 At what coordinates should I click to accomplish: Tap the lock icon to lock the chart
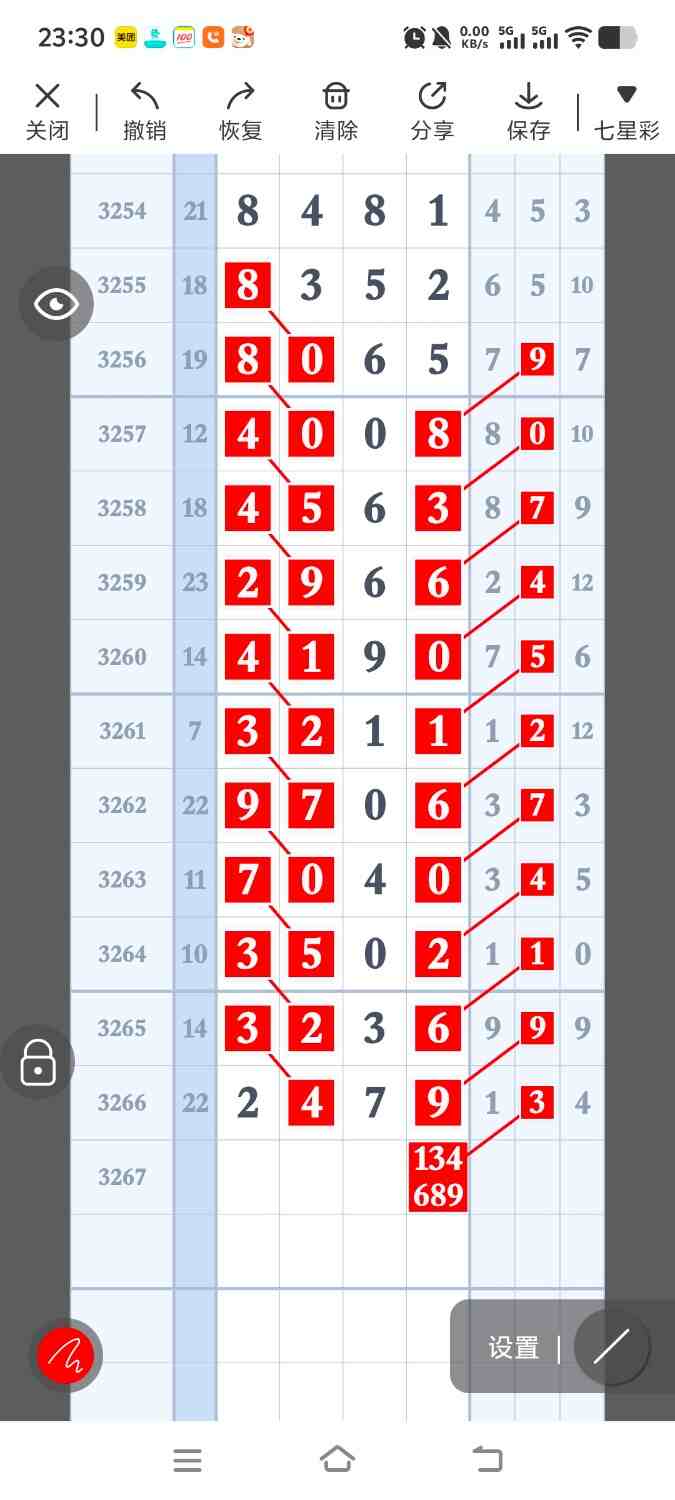coord(38,1062)
